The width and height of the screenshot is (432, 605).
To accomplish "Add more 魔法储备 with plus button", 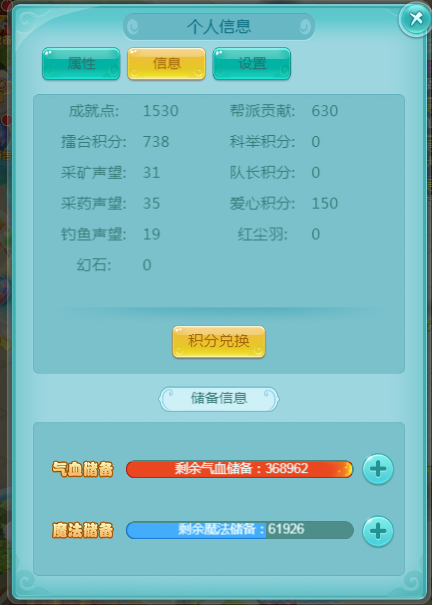I will pyautogui.click(x=378, y=531).
